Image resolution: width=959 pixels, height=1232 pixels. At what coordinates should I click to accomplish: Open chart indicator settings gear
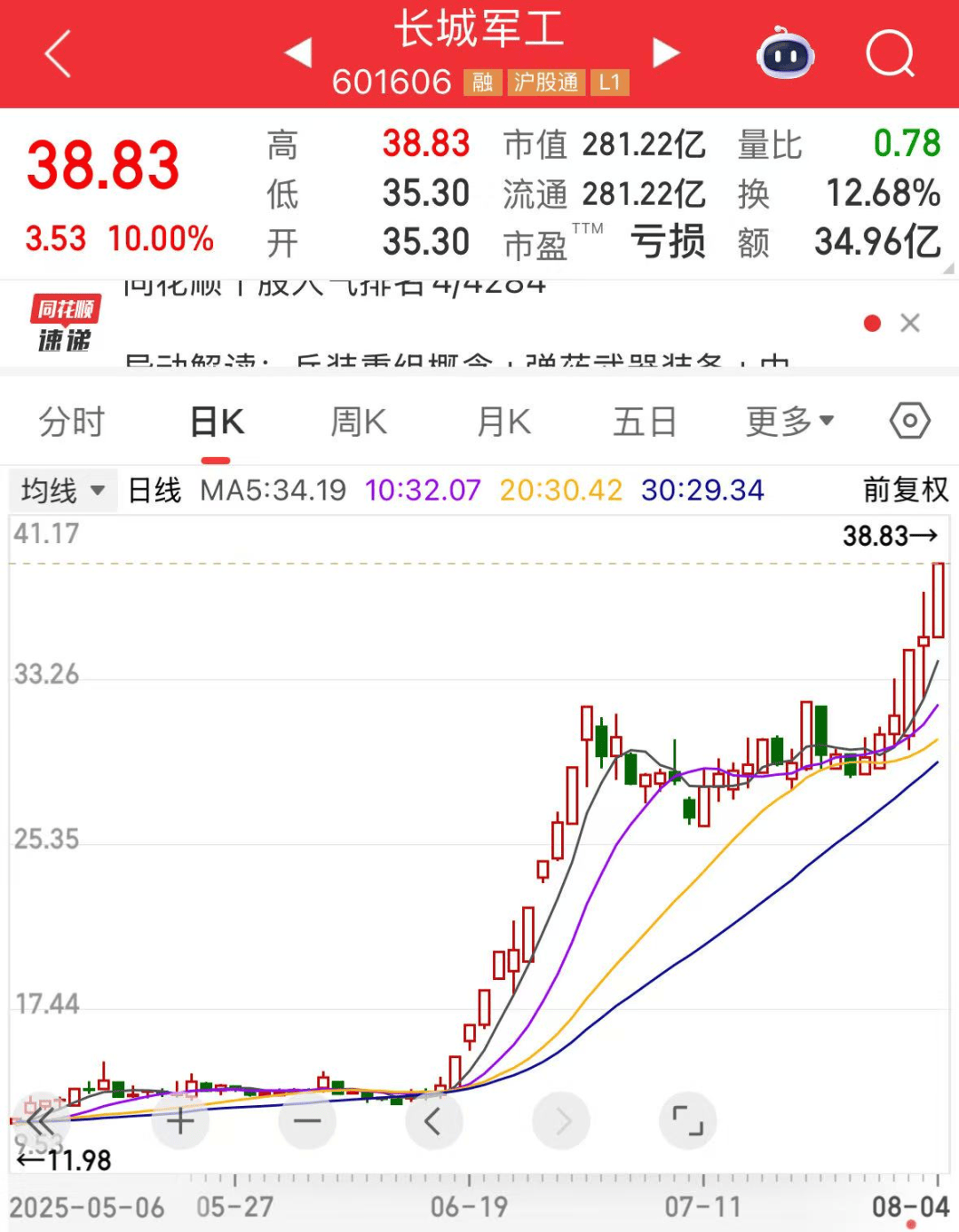click(x=908, y=421)
